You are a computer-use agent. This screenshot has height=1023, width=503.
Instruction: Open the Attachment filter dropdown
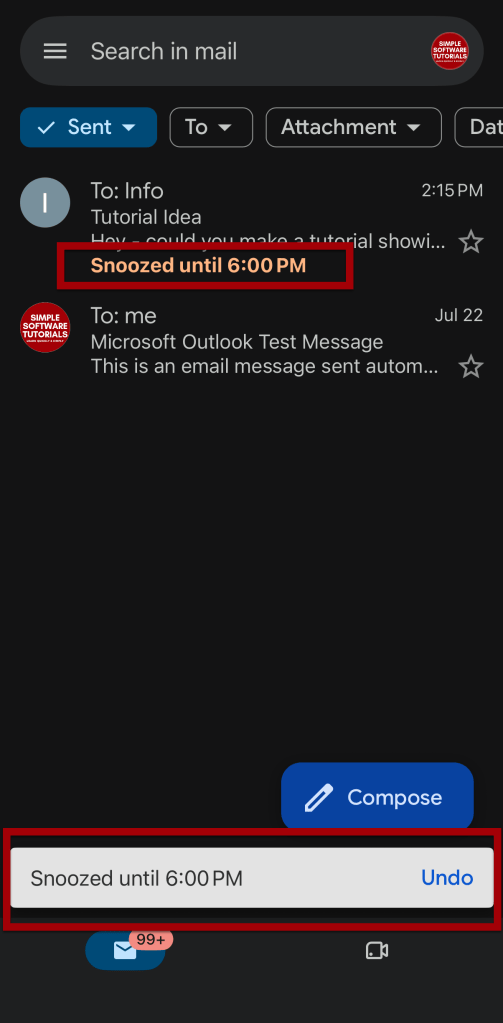353,127
